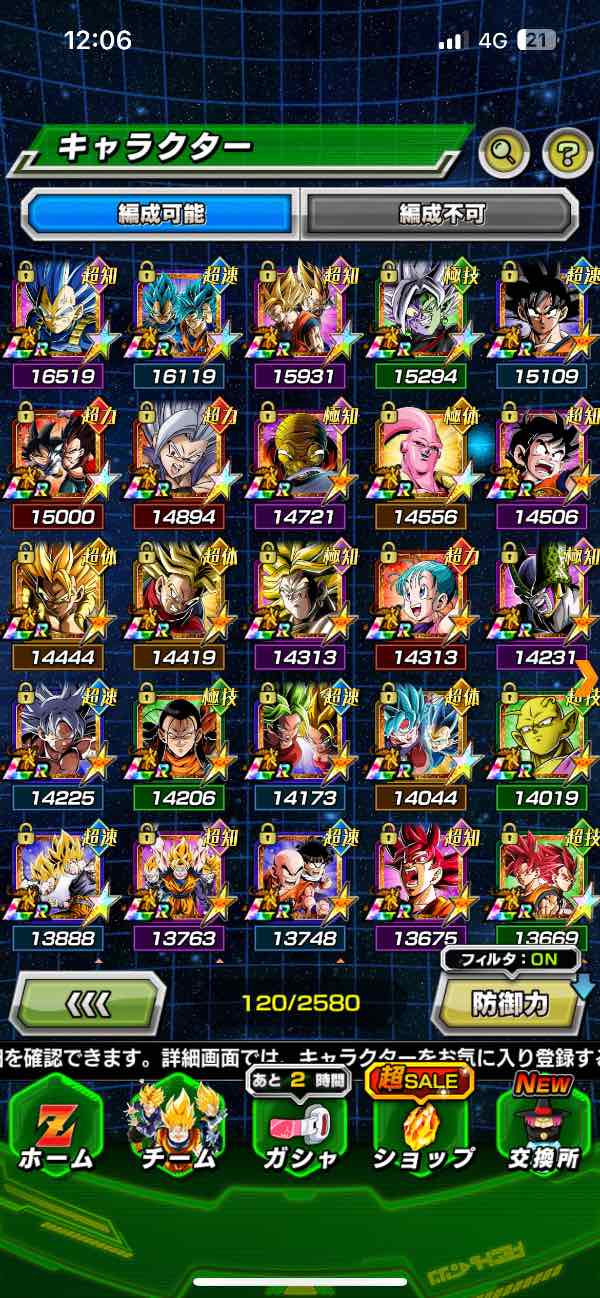
Task: Open the character search magnifier icon
Action: pos(504,153)
